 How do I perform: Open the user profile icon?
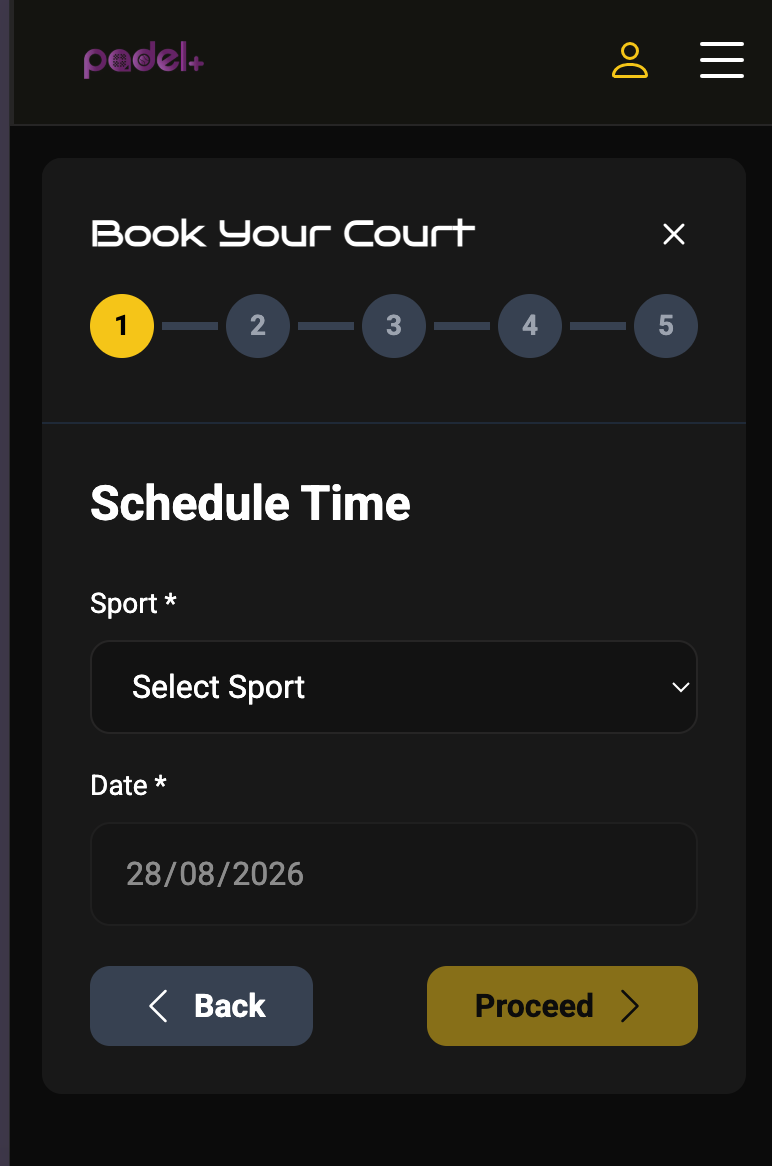pos(629,60)
